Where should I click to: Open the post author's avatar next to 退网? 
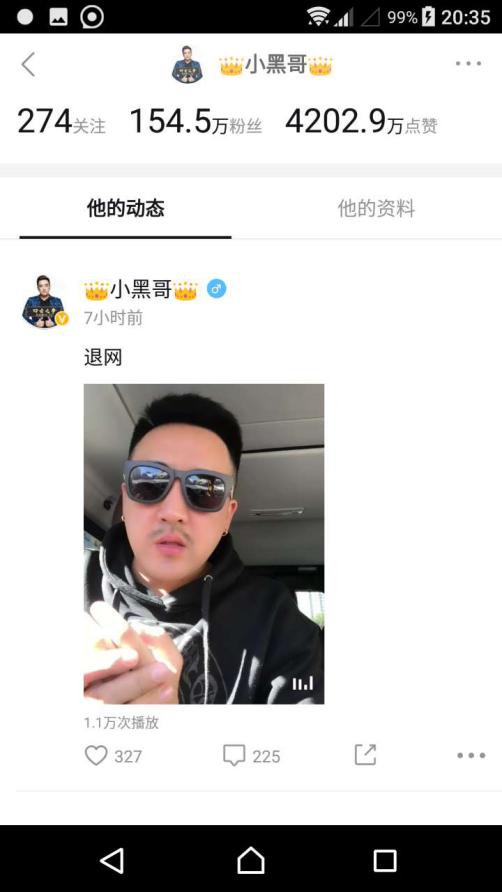pyautogui.click(x=44, y=302)
